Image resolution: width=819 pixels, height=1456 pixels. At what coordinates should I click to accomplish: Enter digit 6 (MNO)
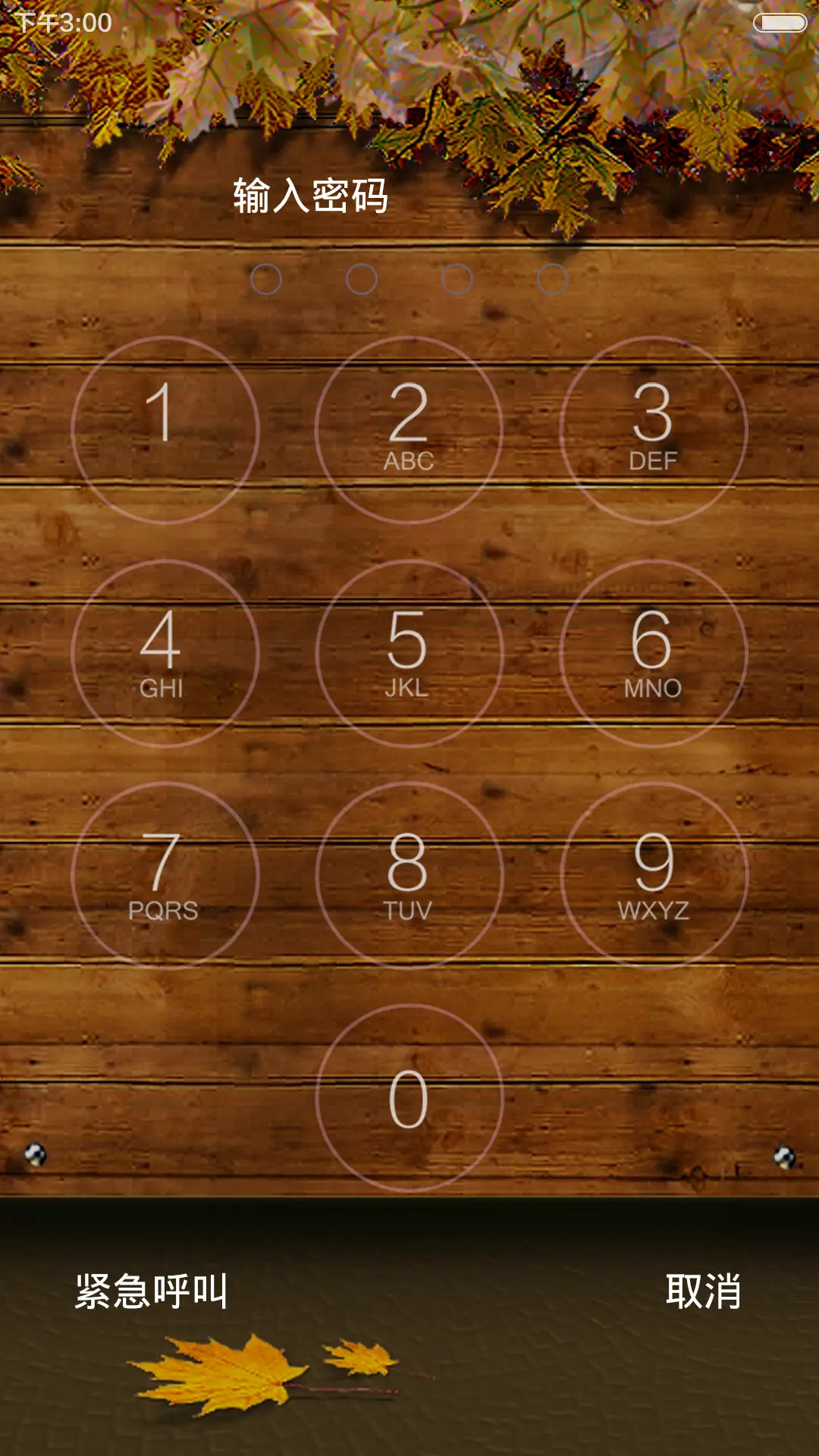point(654,654)
